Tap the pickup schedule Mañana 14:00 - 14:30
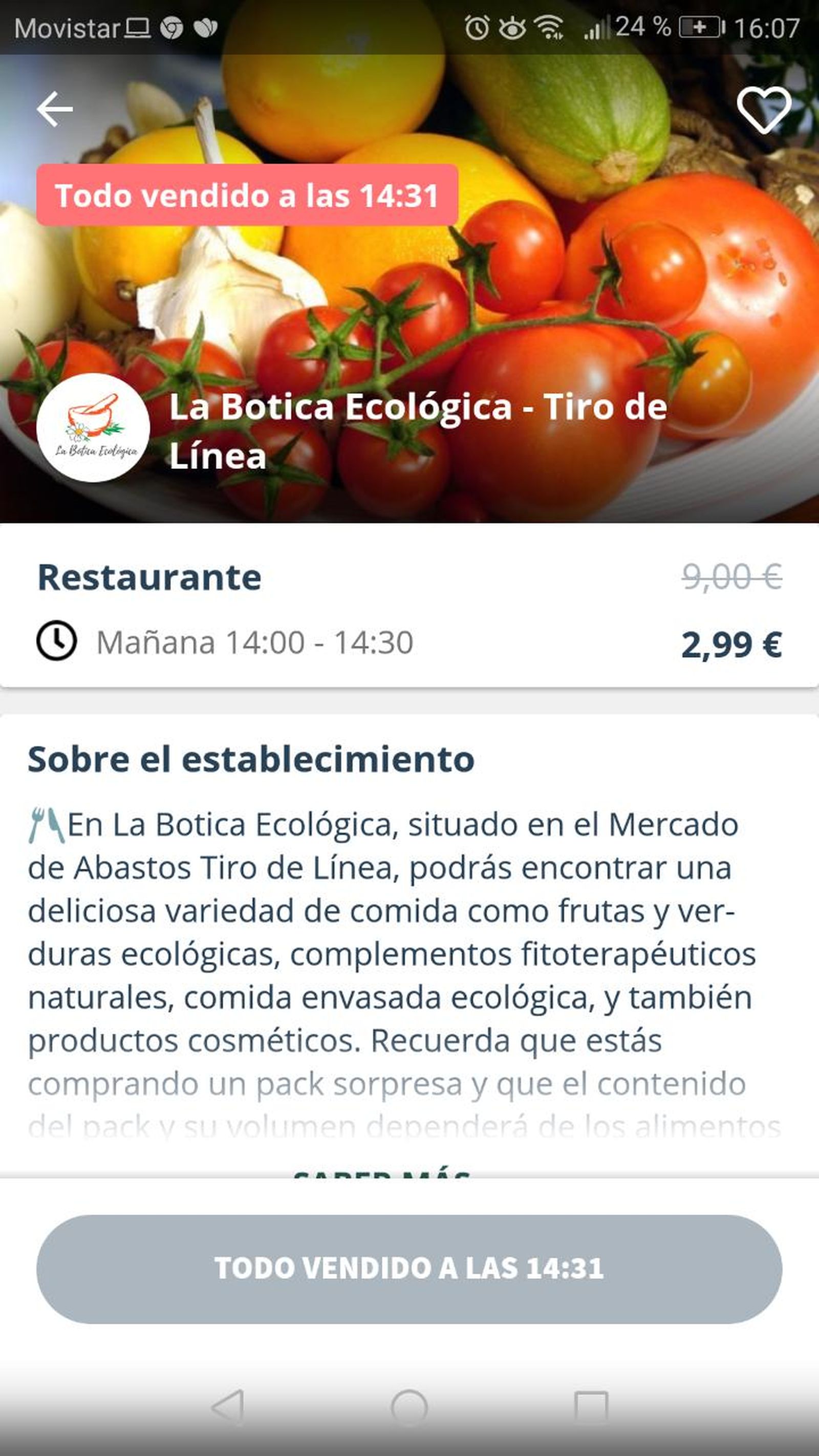This screenshot has width=819, height=1456. [255, 642]
